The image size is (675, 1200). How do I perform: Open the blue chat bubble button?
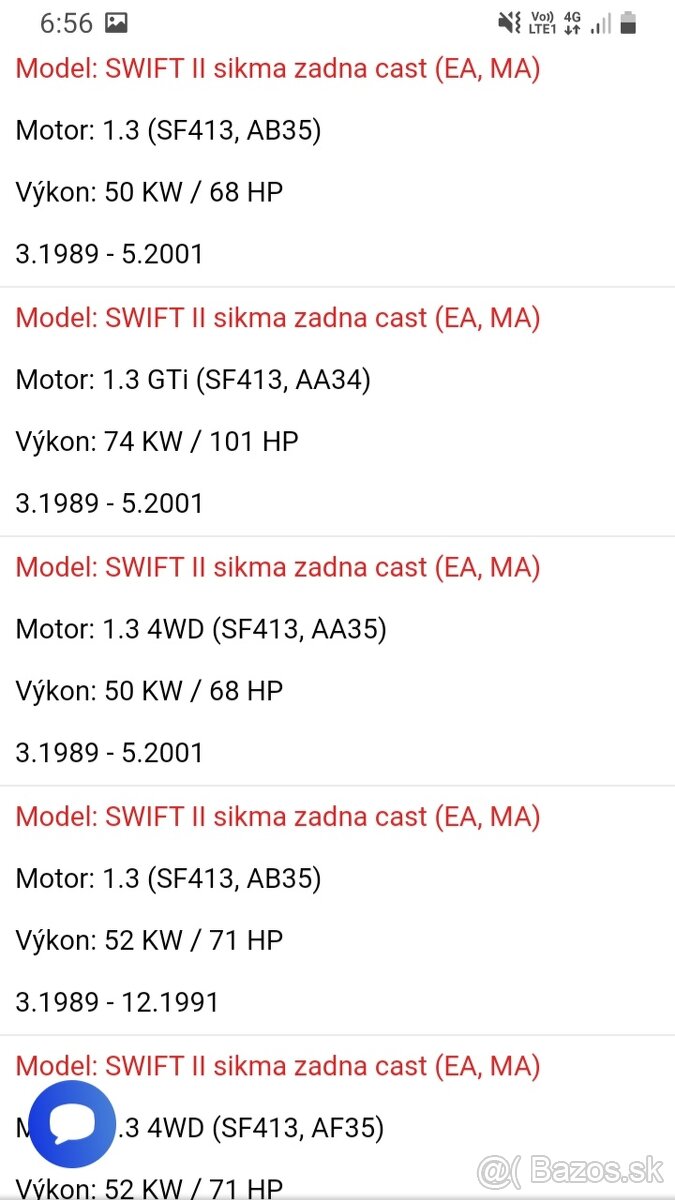[72, 1124]
